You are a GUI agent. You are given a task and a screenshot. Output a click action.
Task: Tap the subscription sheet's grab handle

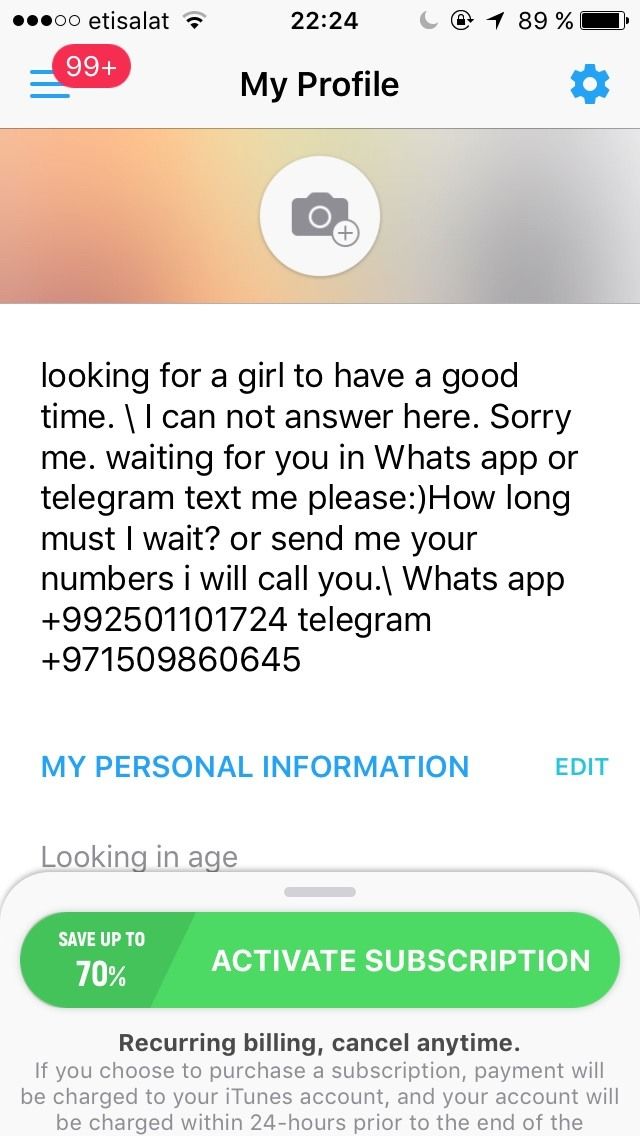[319, 891]
